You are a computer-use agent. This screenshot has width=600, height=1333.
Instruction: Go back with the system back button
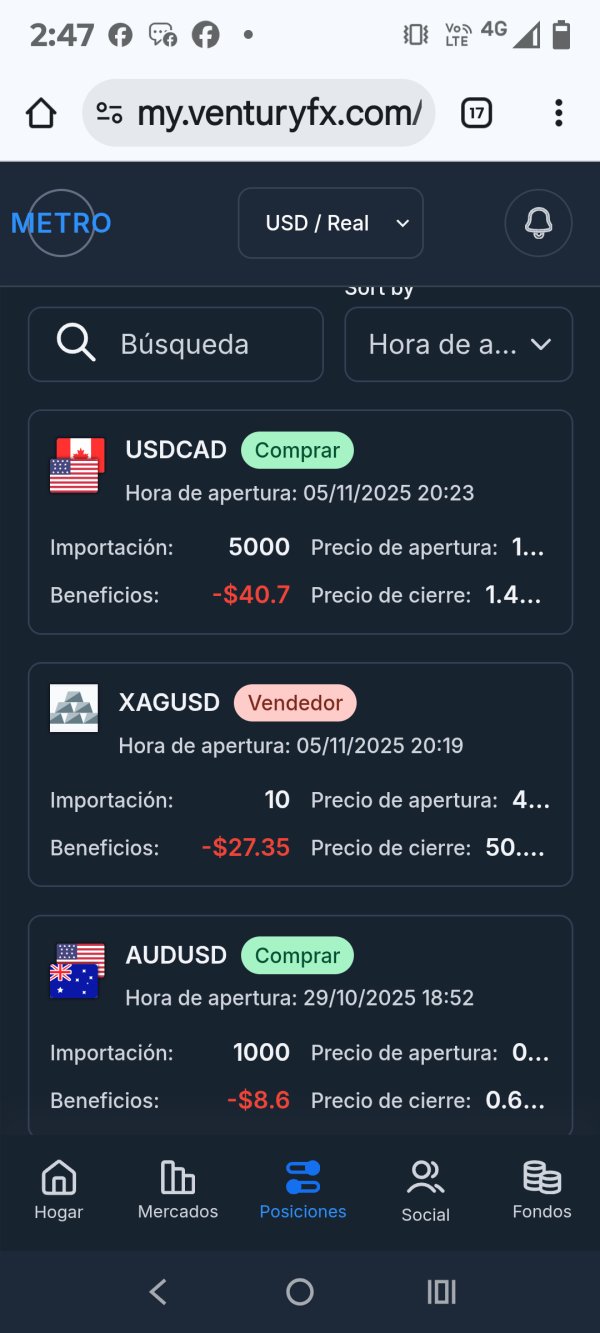(158, 1292)
